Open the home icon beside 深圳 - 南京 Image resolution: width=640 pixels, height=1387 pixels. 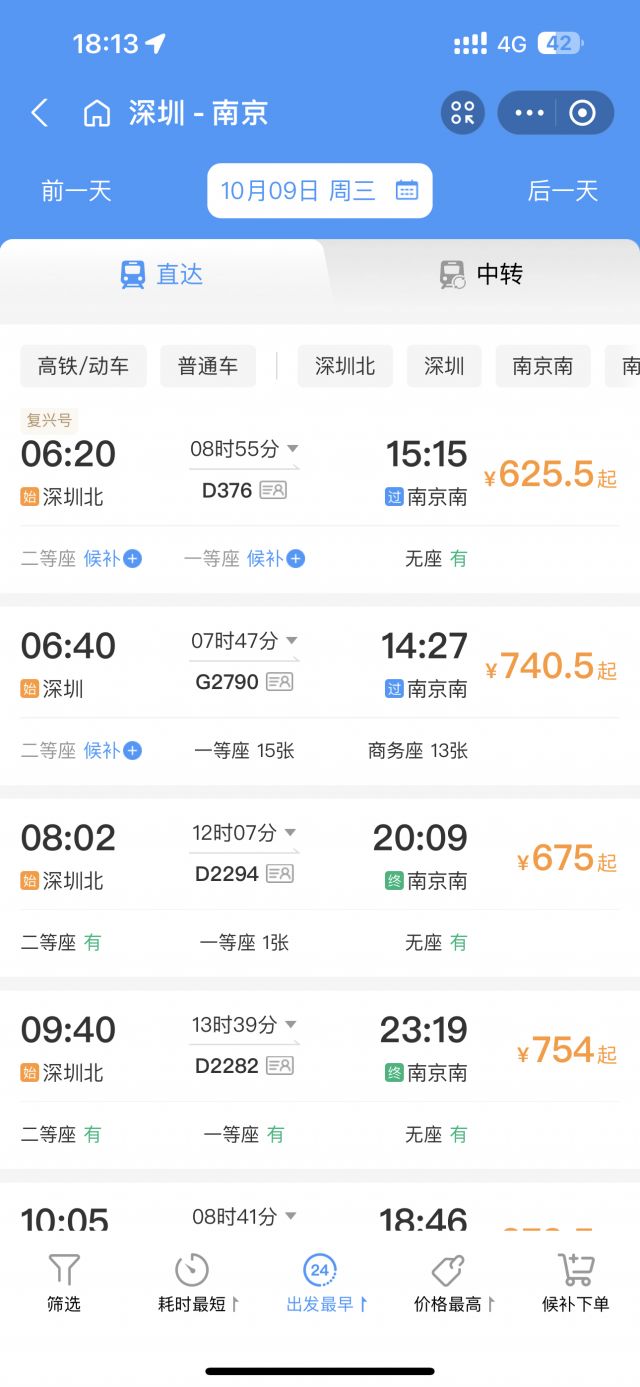(97, 113)
